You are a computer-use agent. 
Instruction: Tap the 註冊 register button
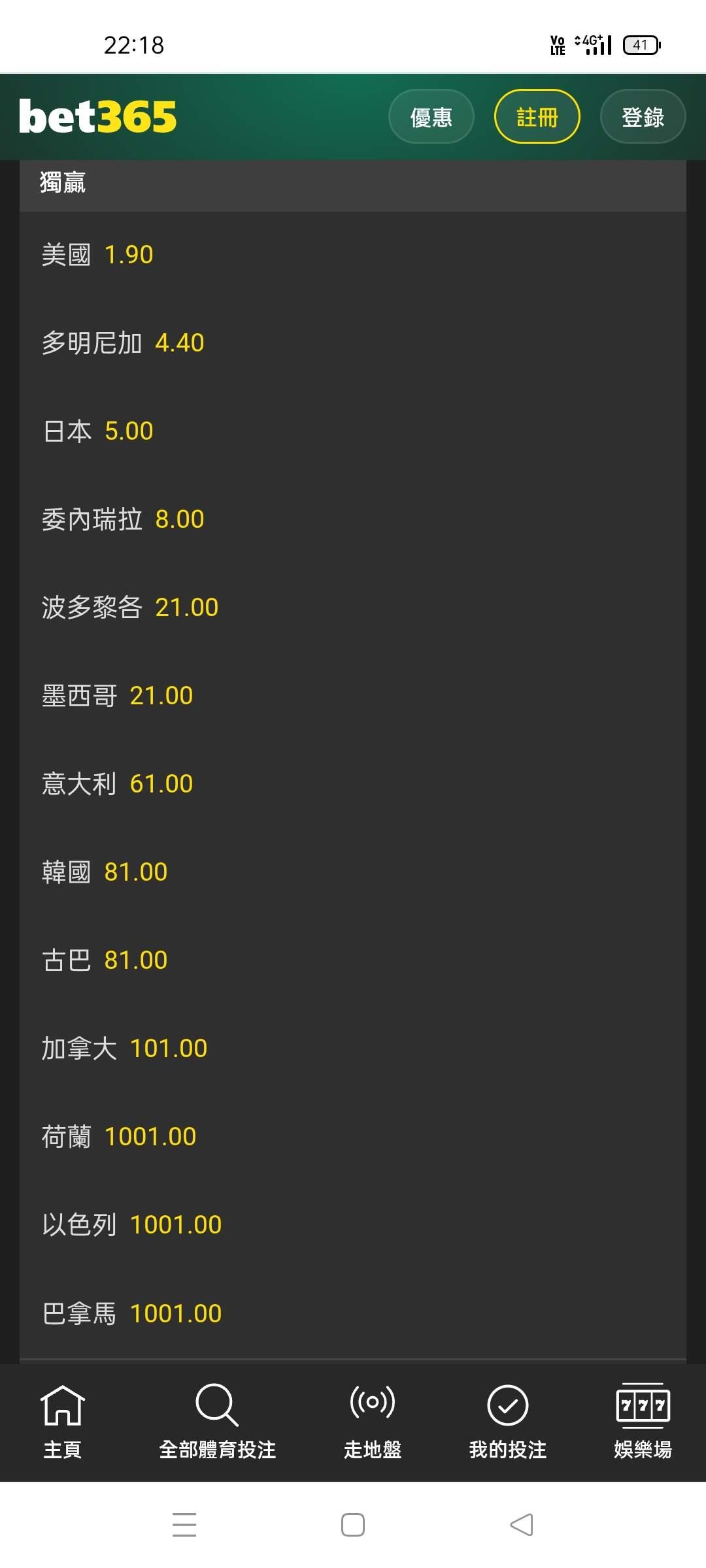coord(537,117)
